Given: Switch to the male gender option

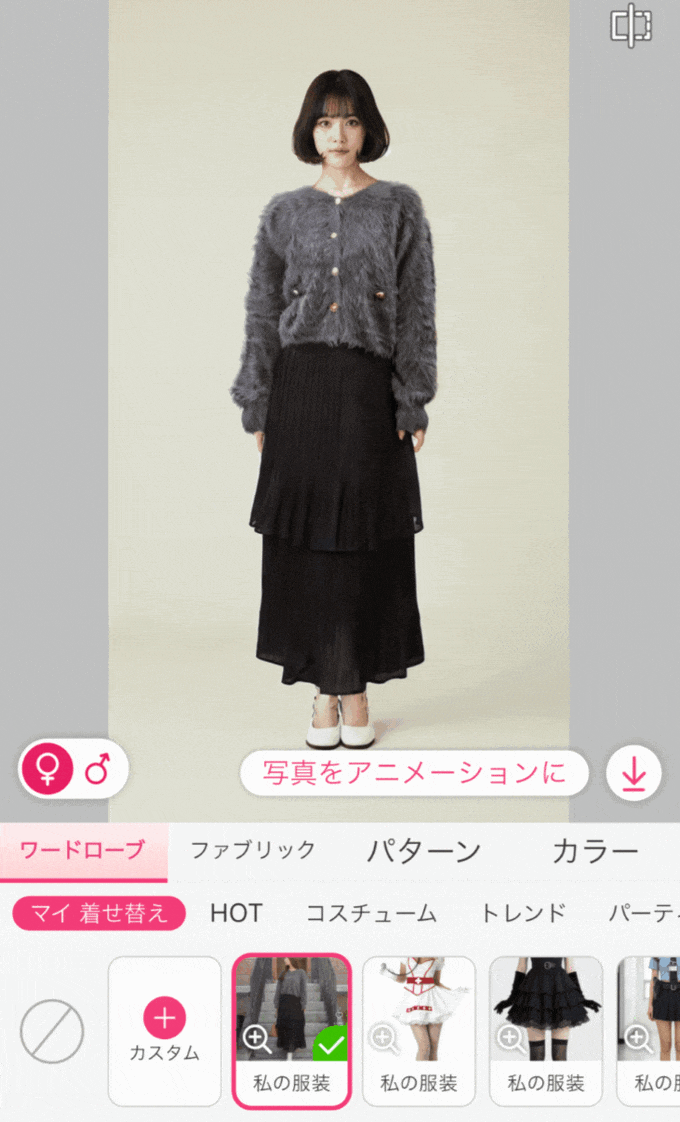Looking at the screenshot, I should click(x=97, y=770).
